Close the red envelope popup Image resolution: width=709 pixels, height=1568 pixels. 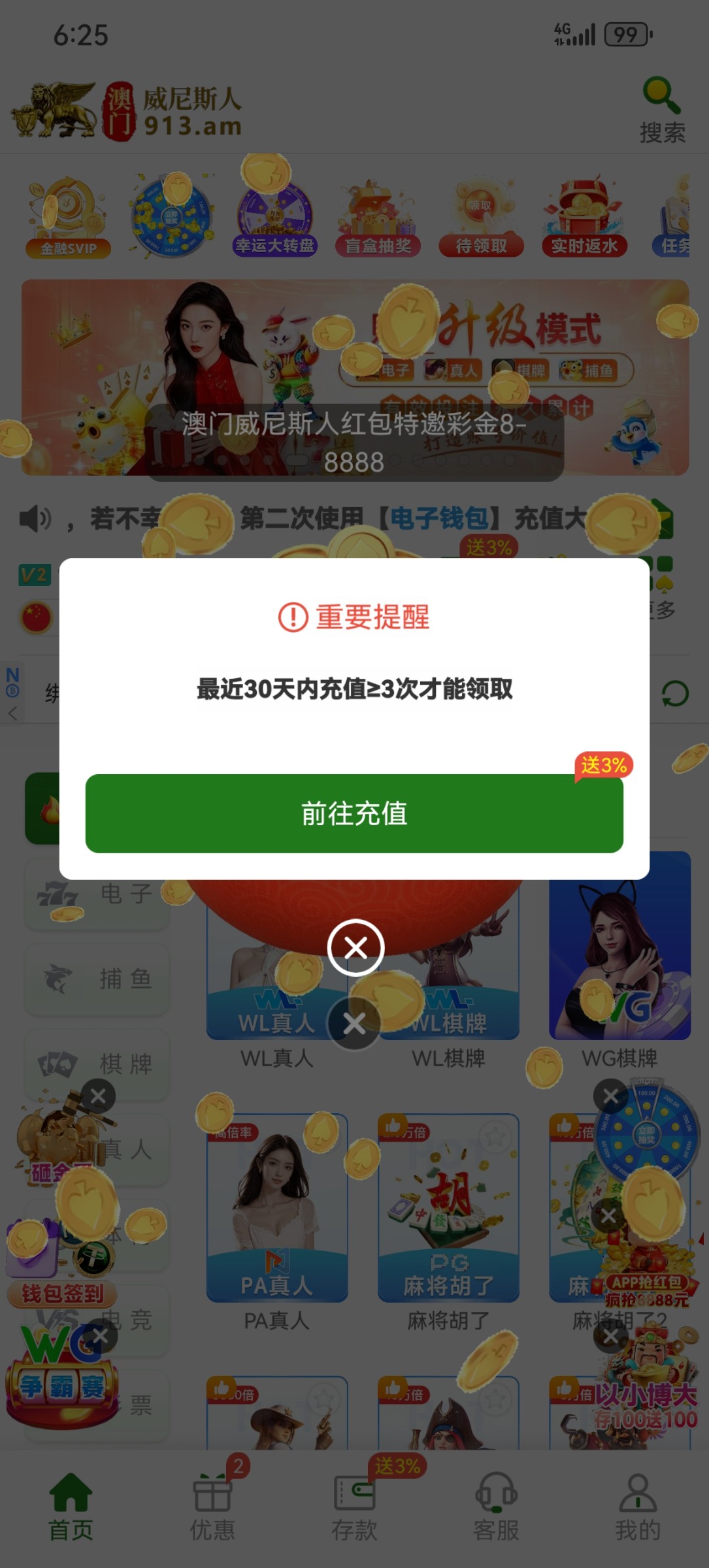[355, 947]
